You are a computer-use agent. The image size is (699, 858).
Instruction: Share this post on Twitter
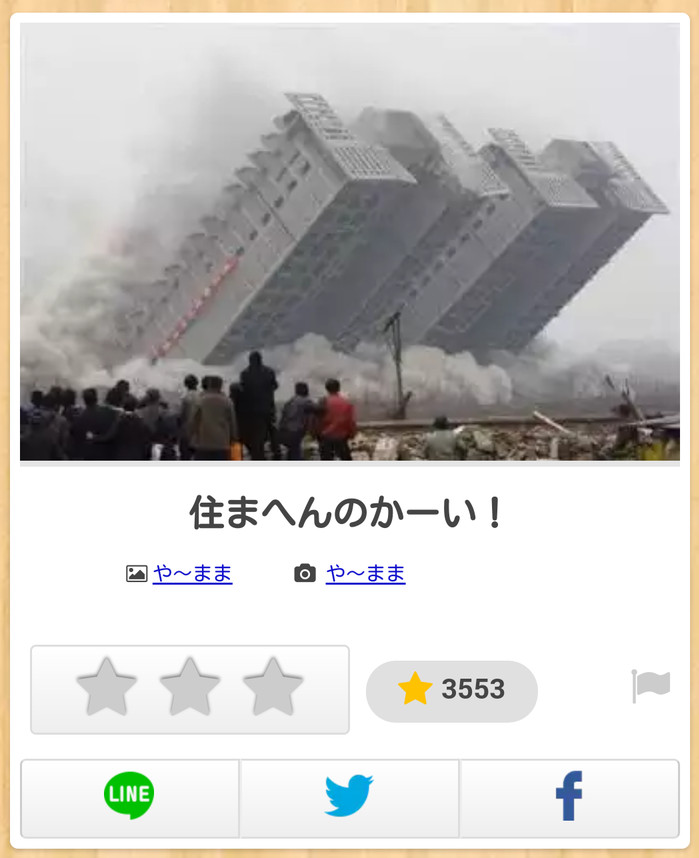coord(349,797)
